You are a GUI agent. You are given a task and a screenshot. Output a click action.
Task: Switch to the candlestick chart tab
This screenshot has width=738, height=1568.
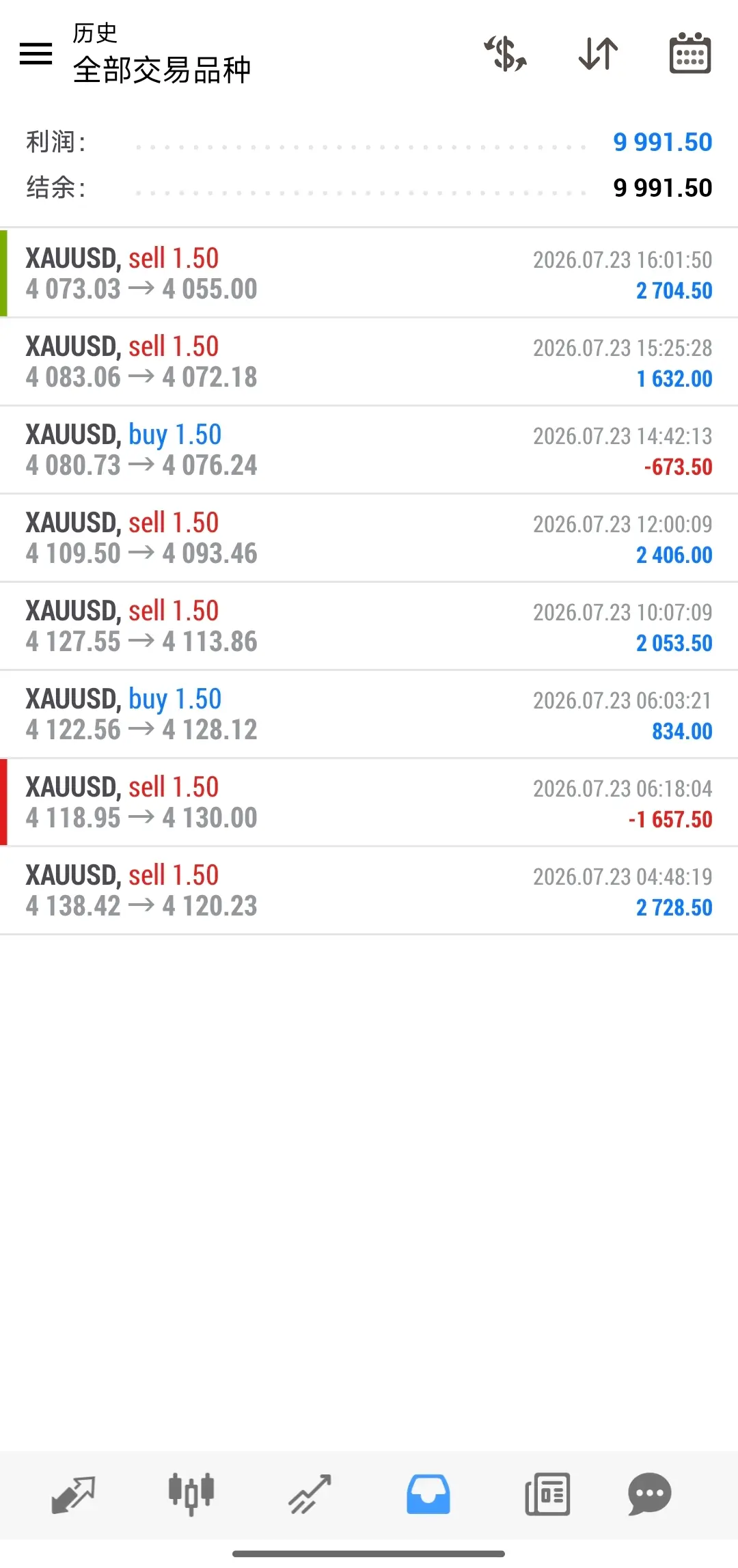[x=191, y=1494]
